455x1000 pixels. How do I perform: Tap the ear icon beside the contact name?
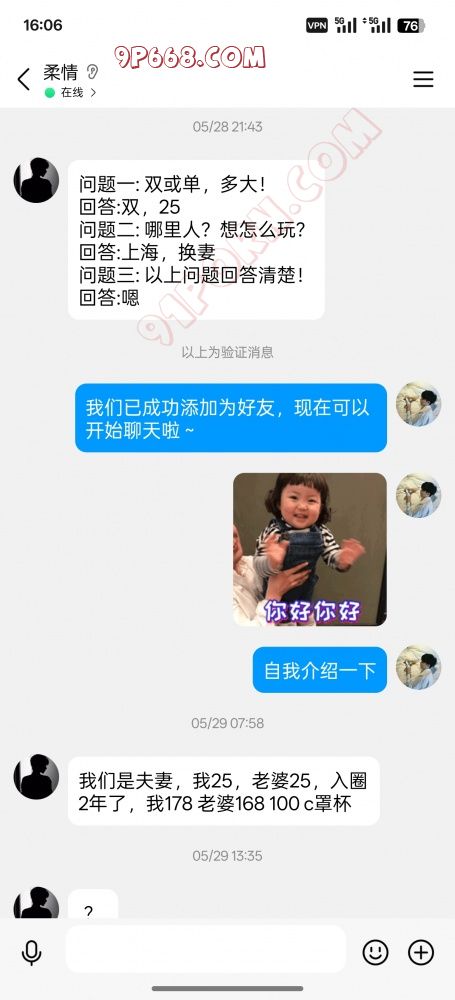(93, 71)
